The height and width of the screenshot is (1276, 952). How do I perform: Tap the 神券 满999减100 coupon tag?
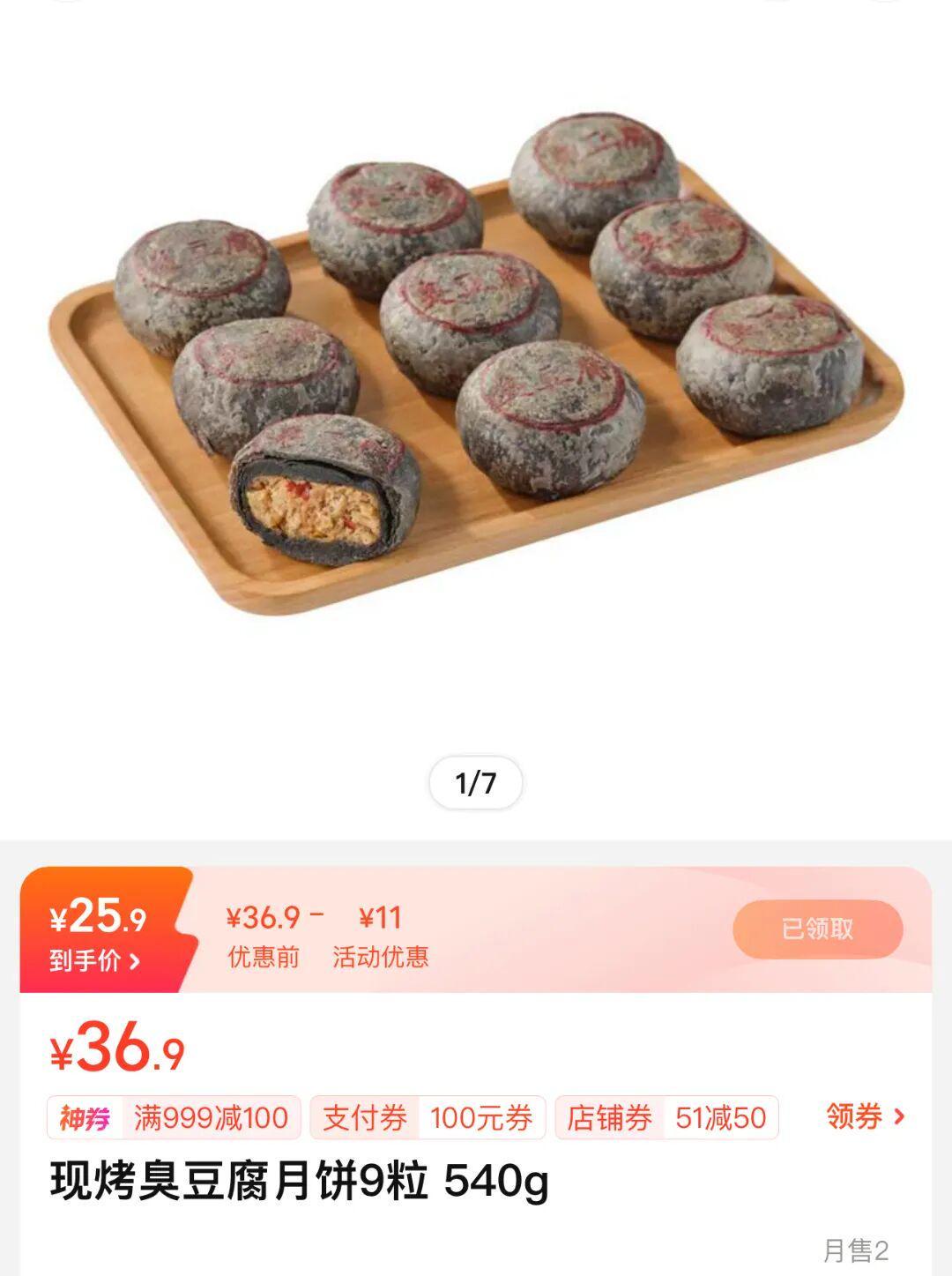(x=174, y=1118)
